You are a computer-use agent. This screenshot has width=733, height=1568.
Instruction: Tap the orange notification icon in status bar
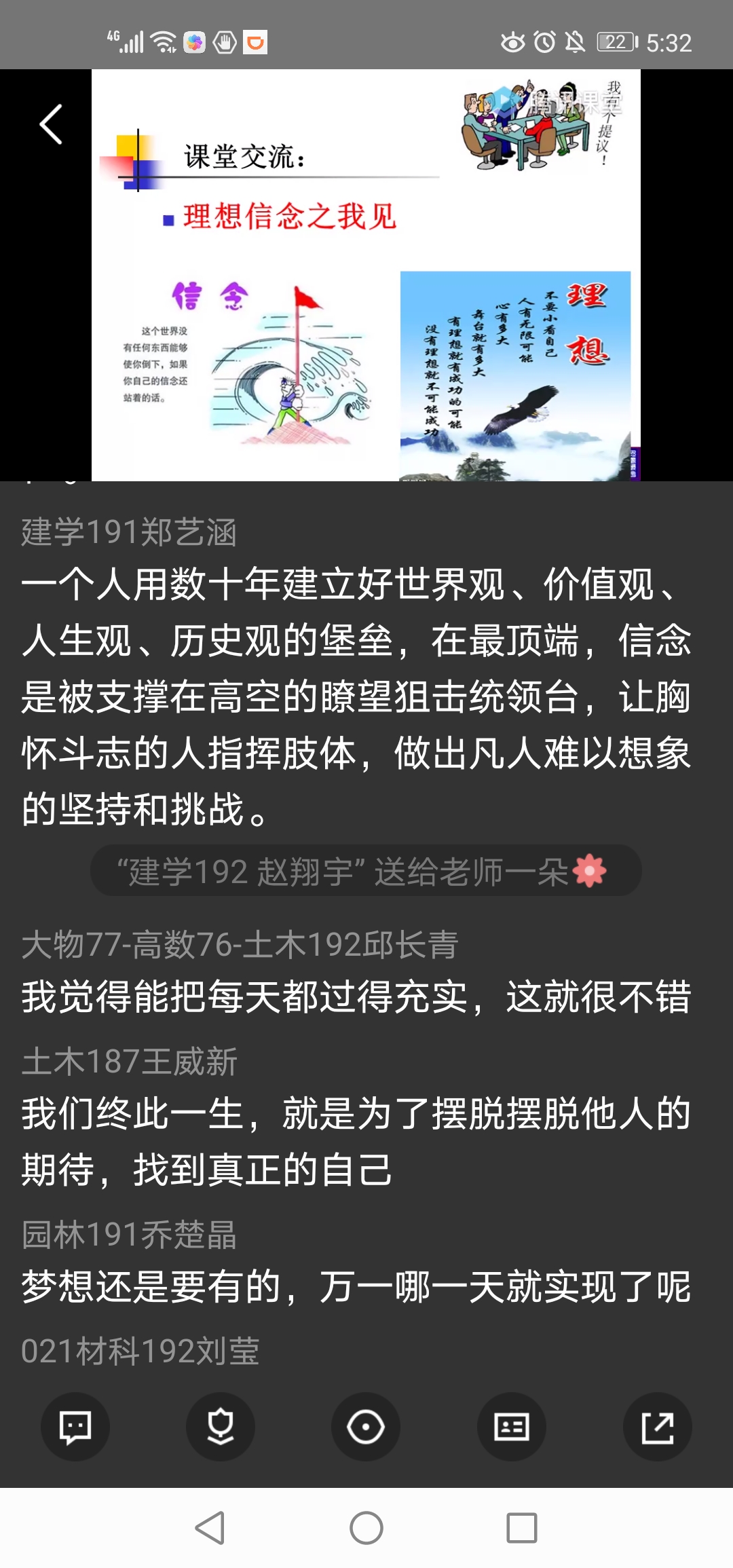click(x=256, y=42)
